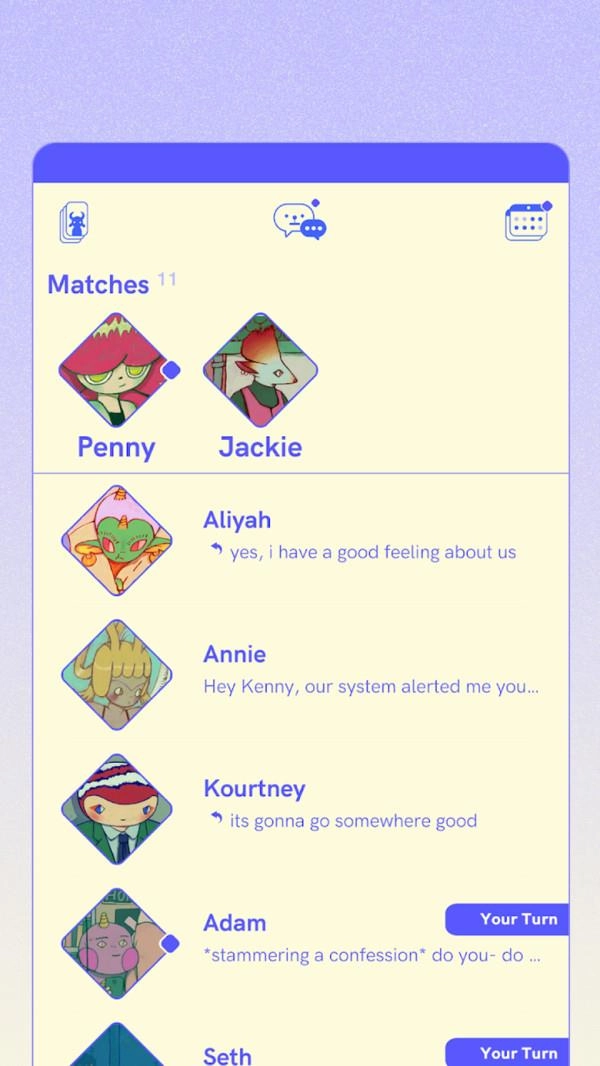
Task: Open the conversation with Annie
Action: [300, 674]
